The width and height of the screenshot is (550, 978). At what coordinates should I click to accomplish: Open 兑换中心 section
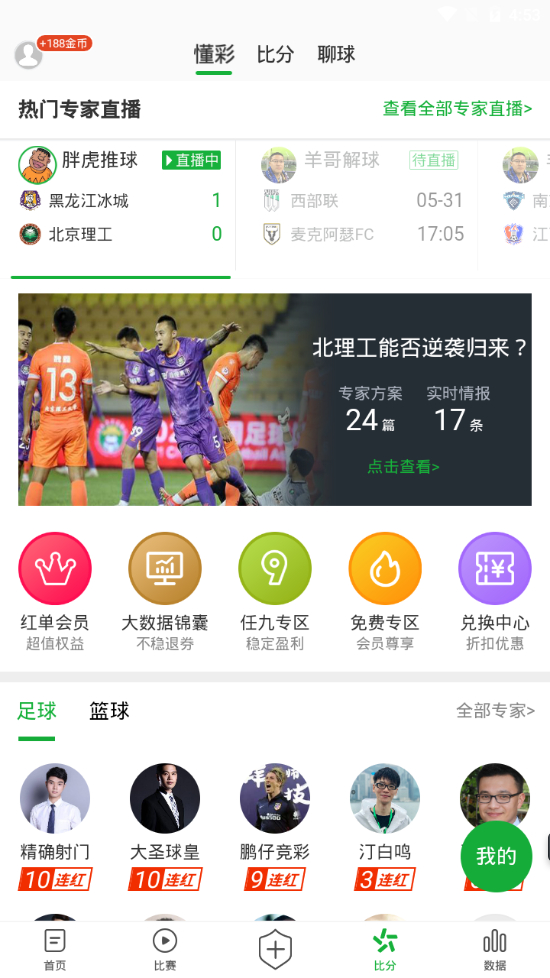click(495, 591)
